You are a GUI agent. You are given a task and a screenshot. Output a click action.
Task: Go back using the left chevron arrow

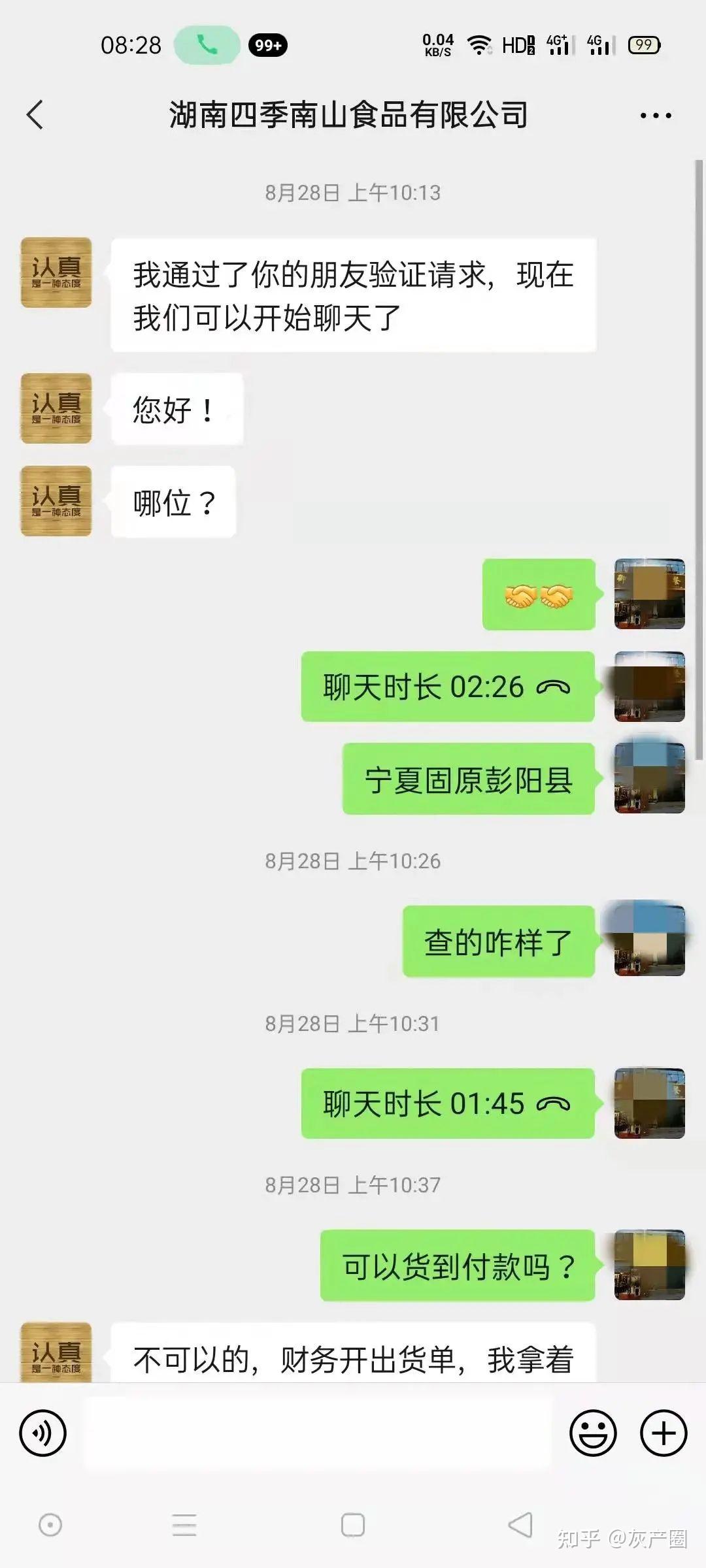pos(36,114)
